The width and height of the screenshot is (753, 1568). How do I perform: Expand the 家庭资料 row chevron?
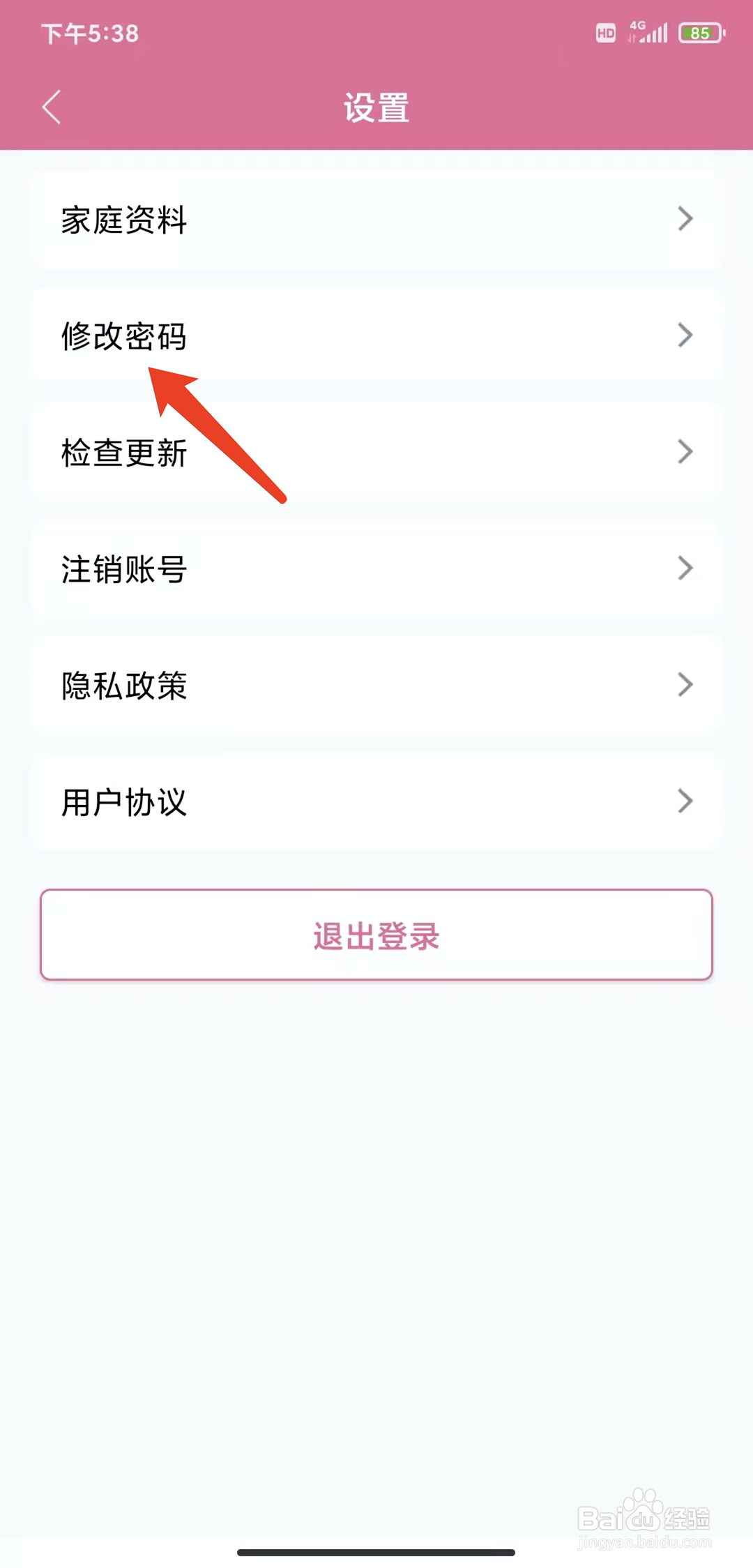[685, 220]
